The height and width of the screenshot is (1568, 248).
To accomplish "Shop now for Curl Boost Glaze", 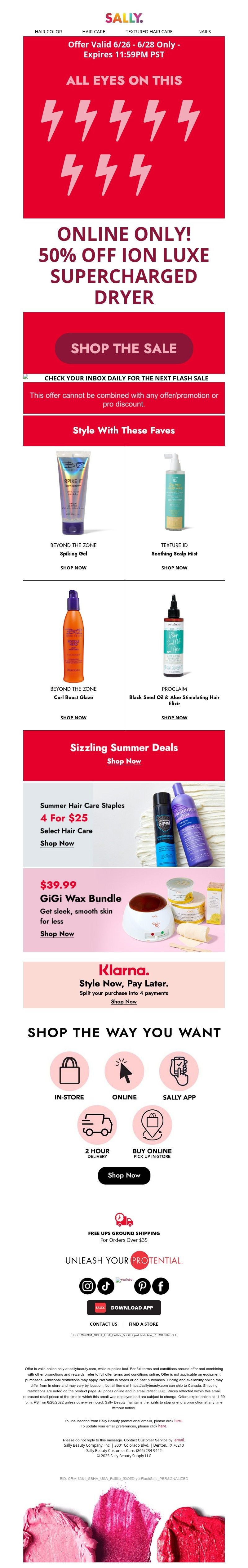I will coord(73,717).
